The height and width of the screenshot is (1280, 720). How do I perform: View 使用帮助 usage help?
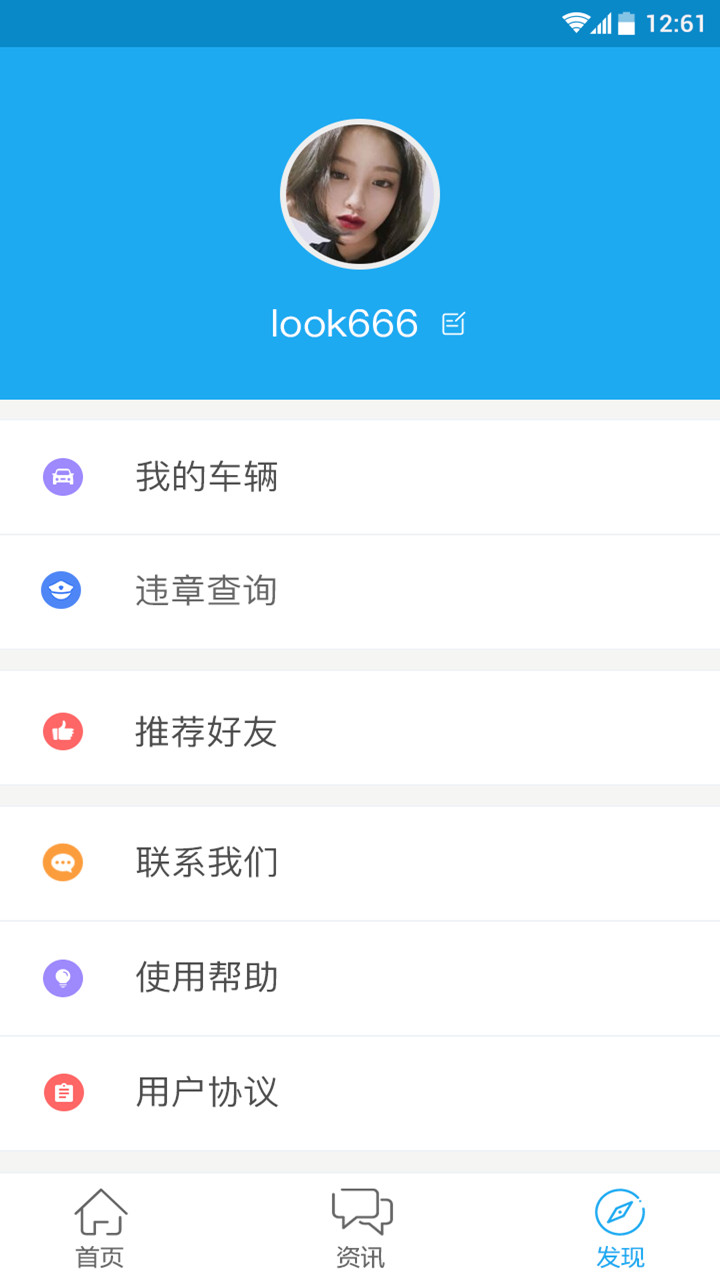tap(360, 977)
